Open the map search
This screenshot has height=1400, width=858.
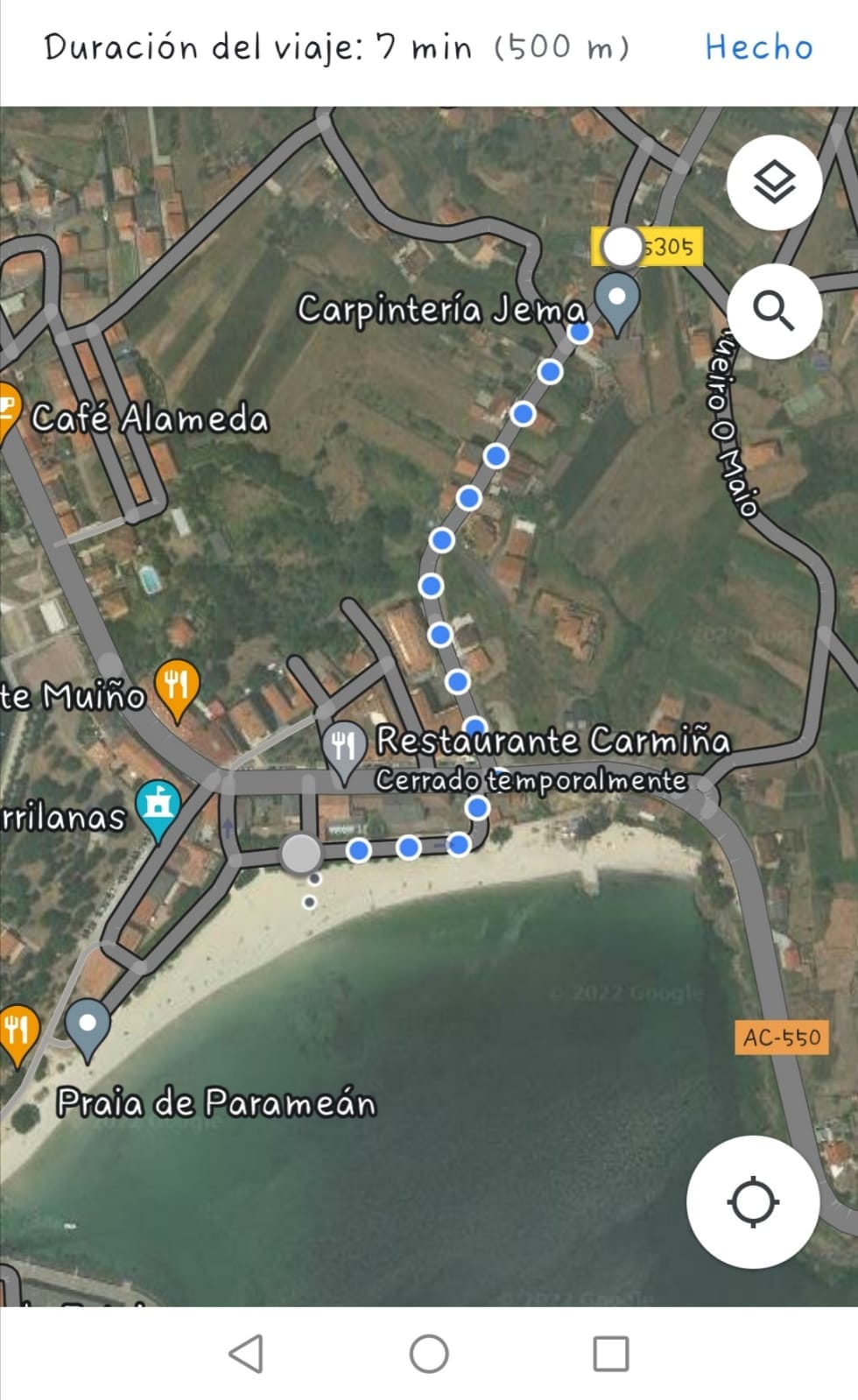click(774, 311)
